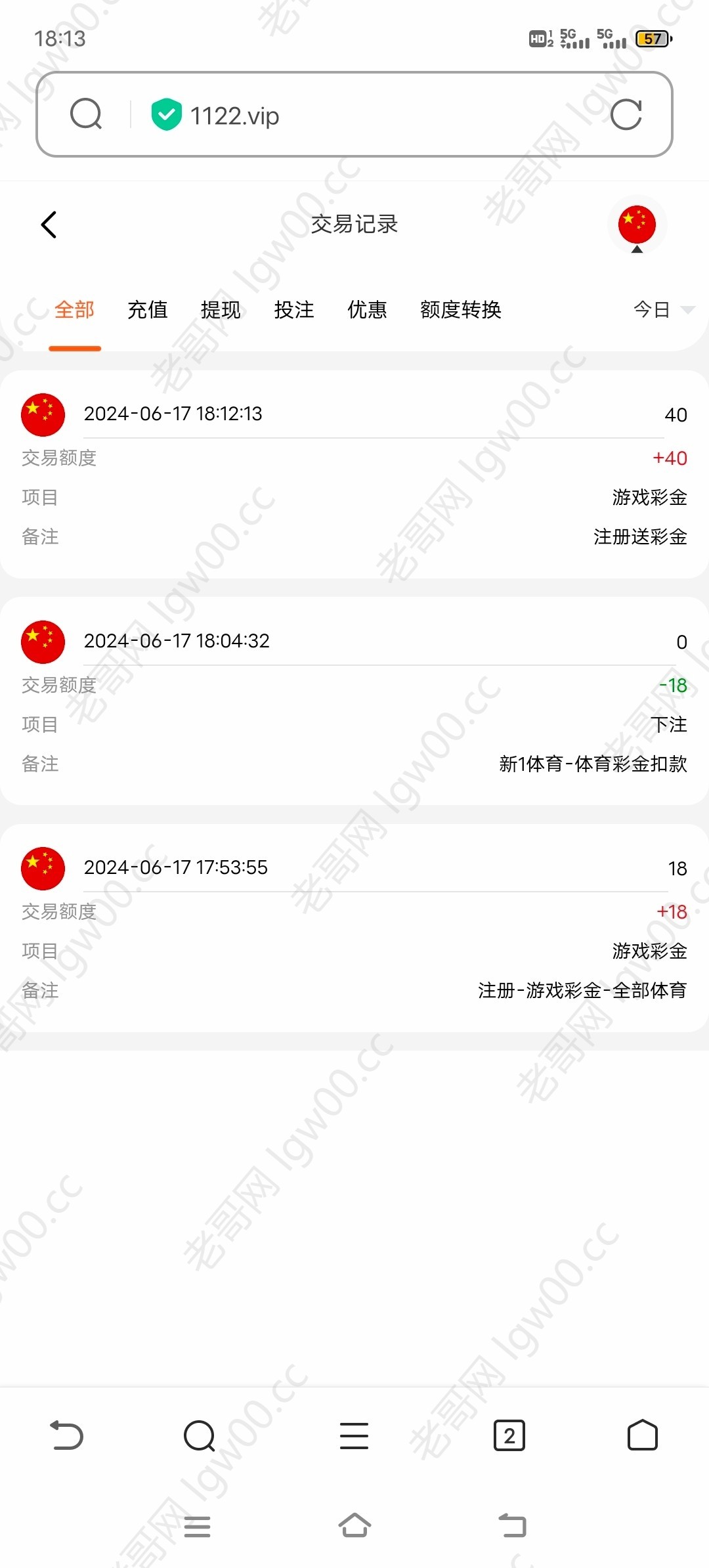The image size is (709, 1568).
Task: Show the 投注 records tab
Action: point(294,309)
